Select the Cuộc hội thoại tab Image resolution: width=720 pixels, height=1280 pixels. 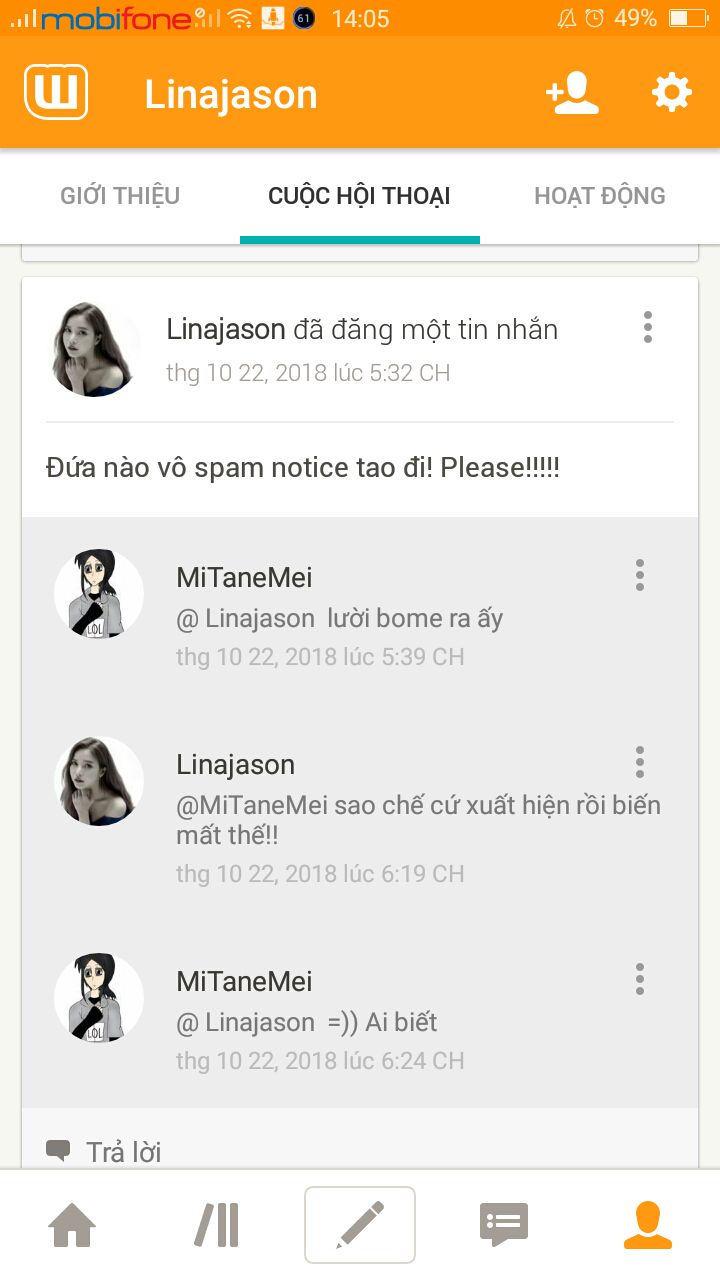(359, 196)
